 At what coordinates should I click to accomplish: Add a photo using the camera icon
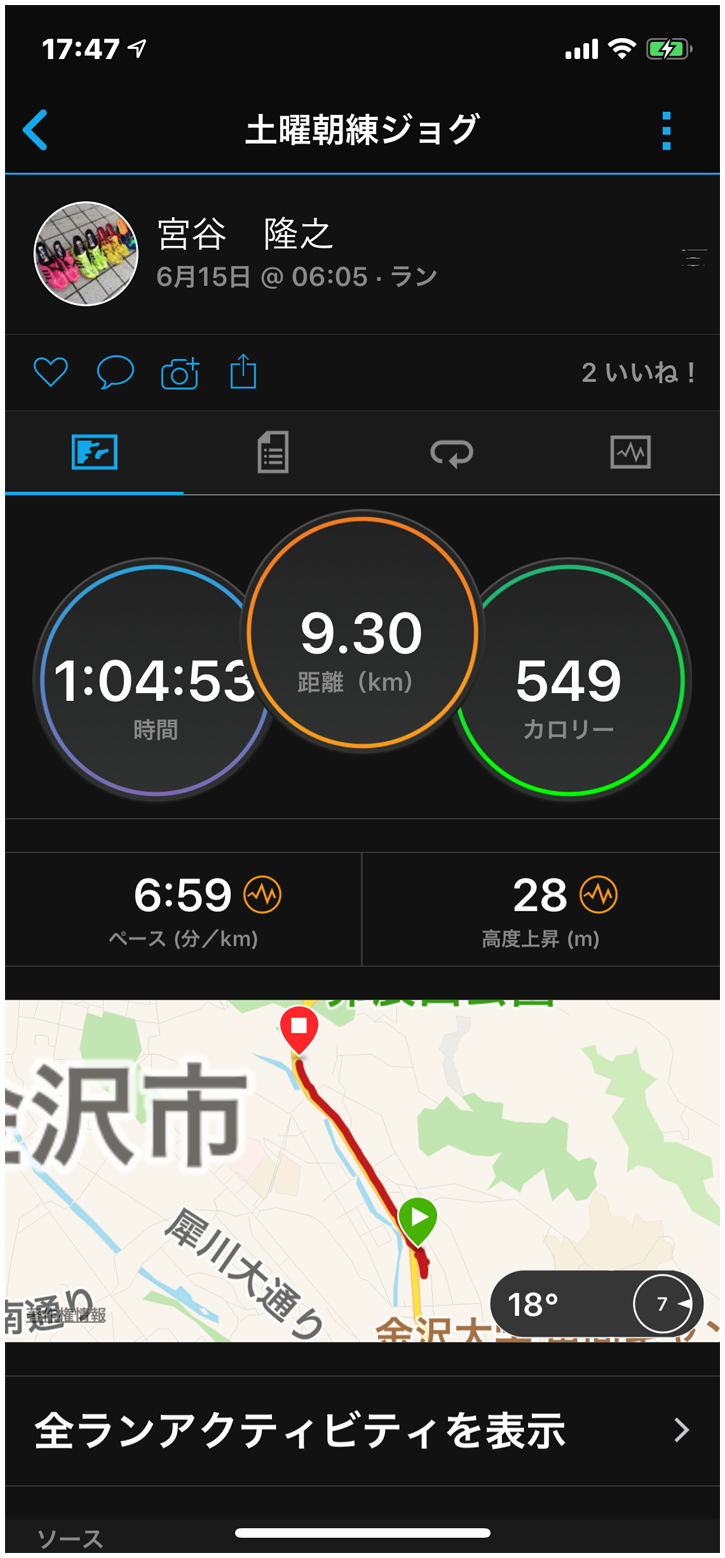point(180,371)
